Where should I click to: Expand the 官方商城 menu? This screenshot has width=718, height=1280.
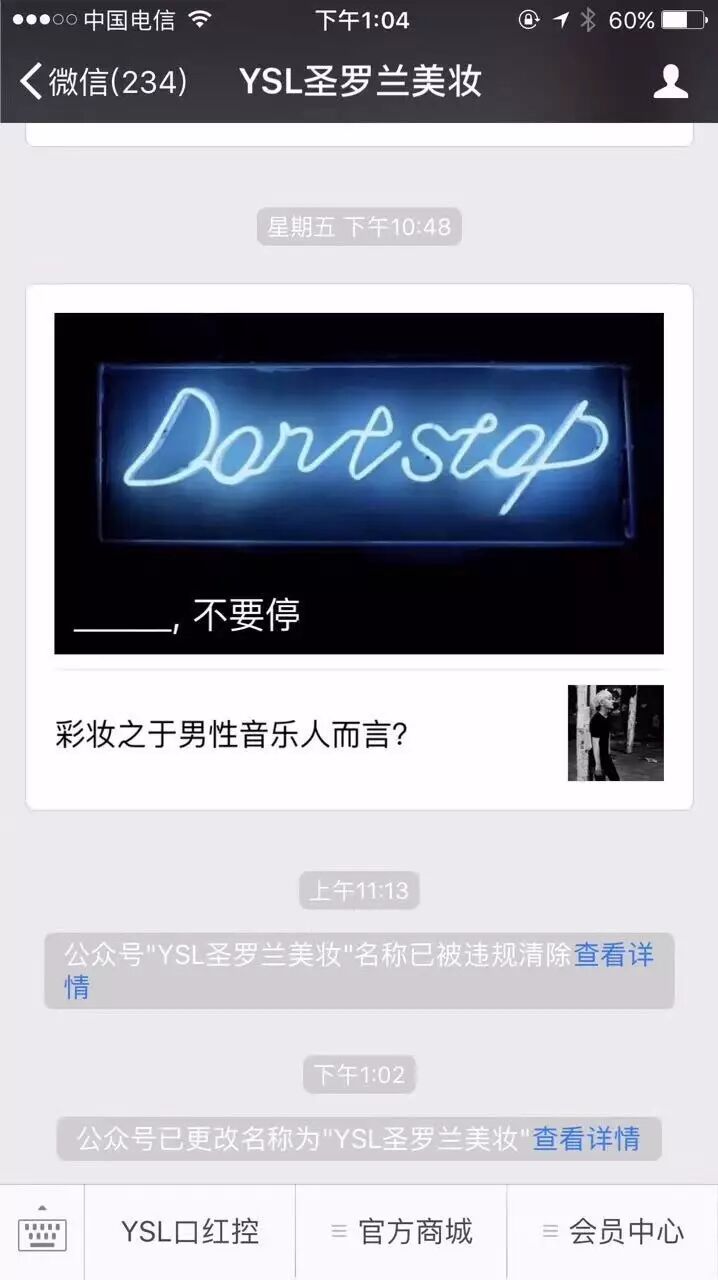coord(402,1232)
